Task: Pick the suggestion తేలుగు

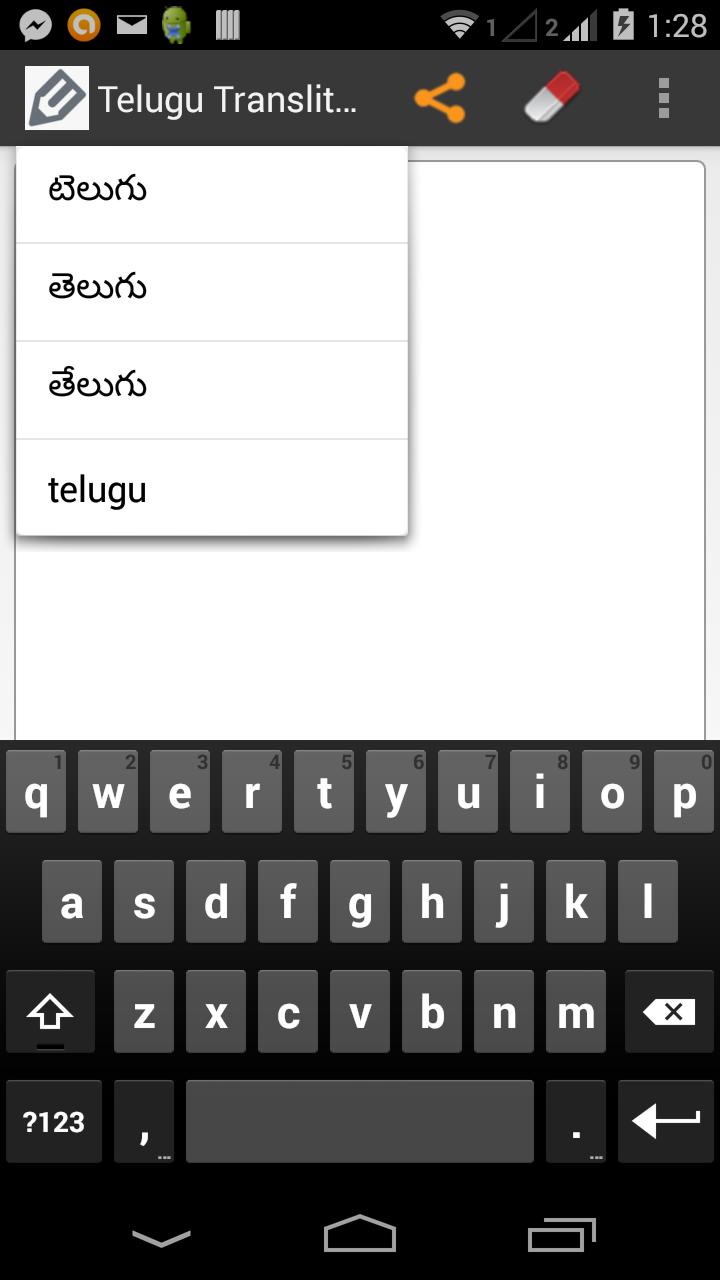Action: point(212,389)
